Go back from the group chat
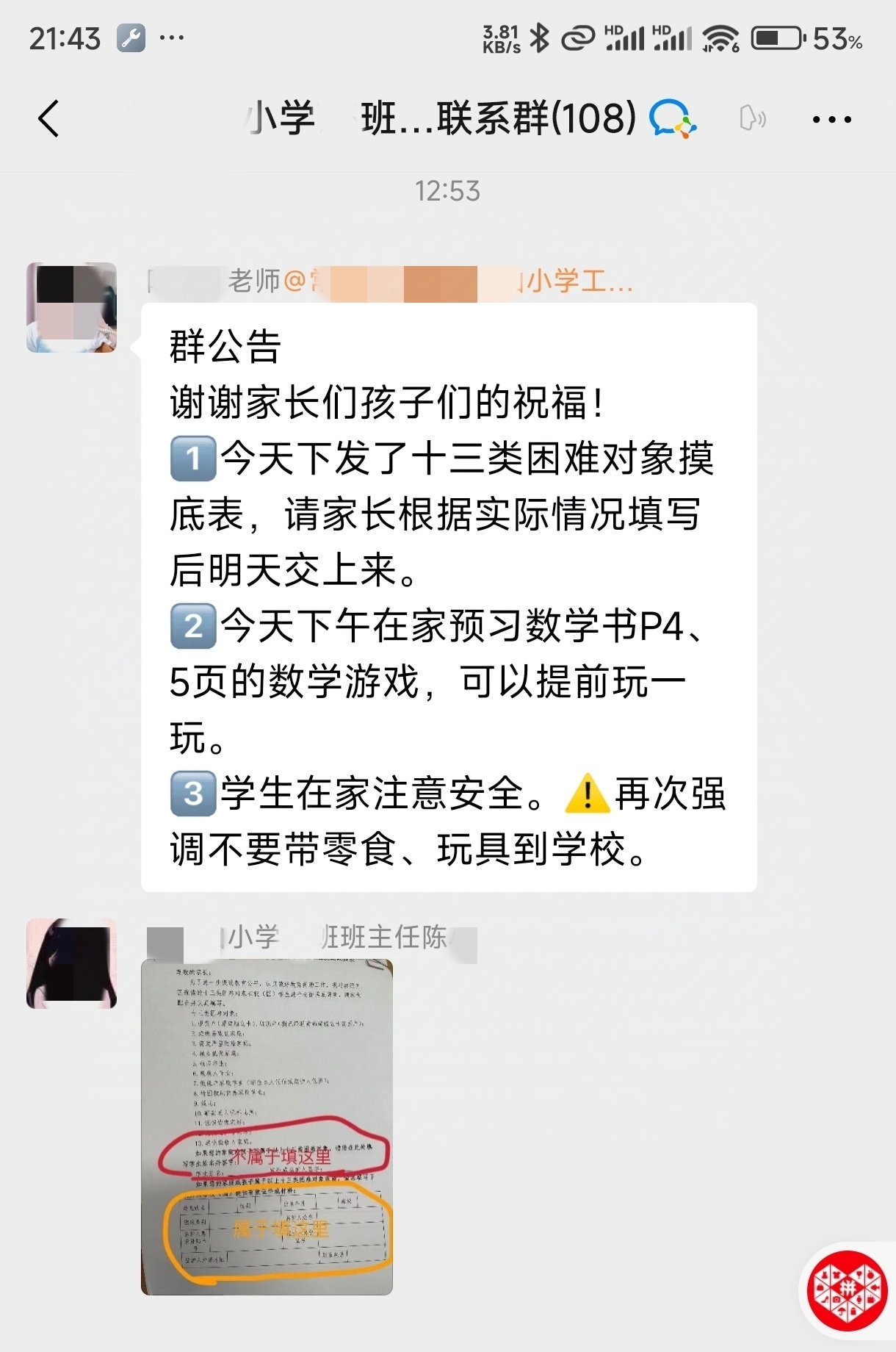 coord(48,119)
